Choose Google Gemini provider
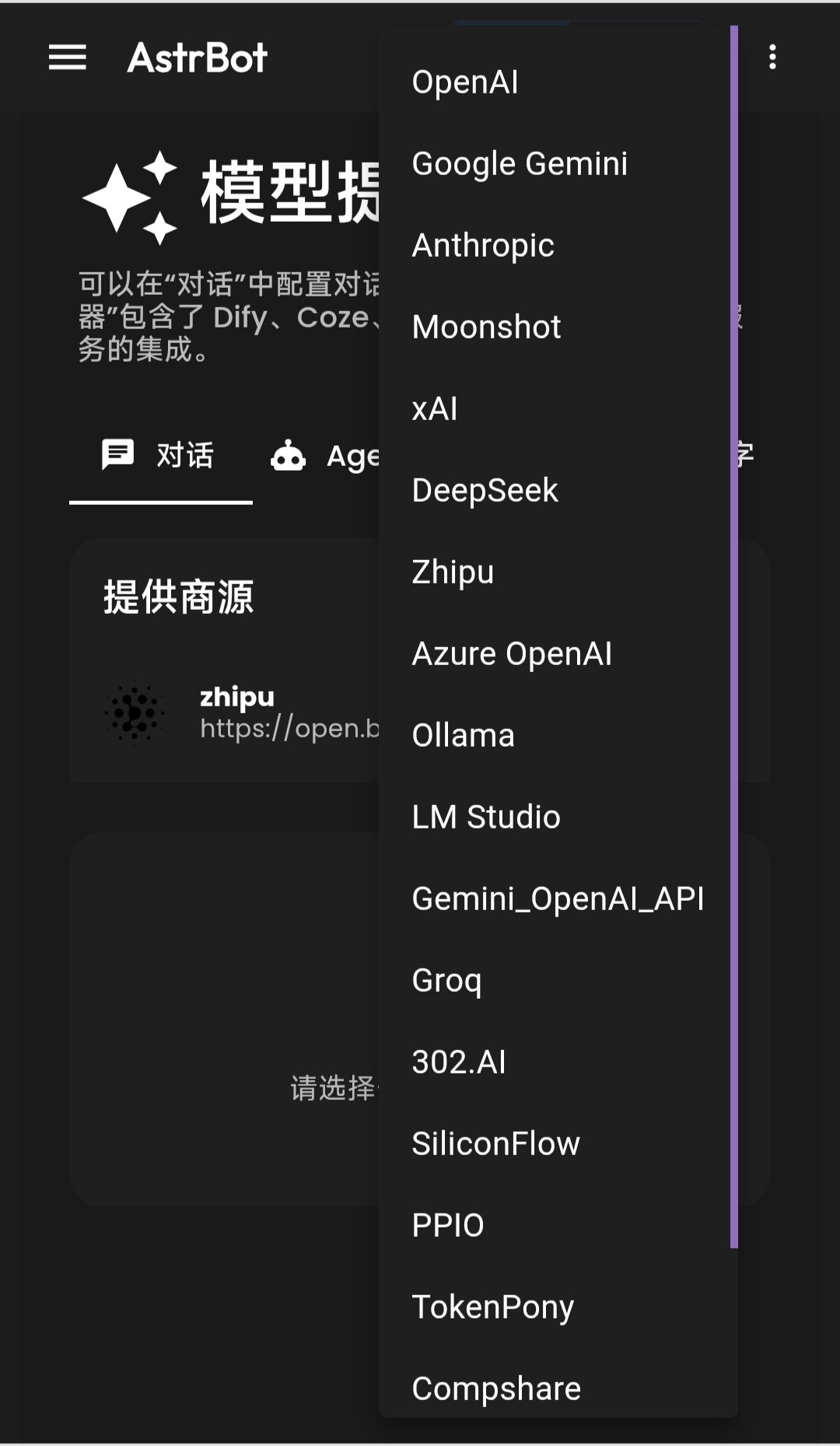This screenshot has width=840, height=1446. (520, 164)
